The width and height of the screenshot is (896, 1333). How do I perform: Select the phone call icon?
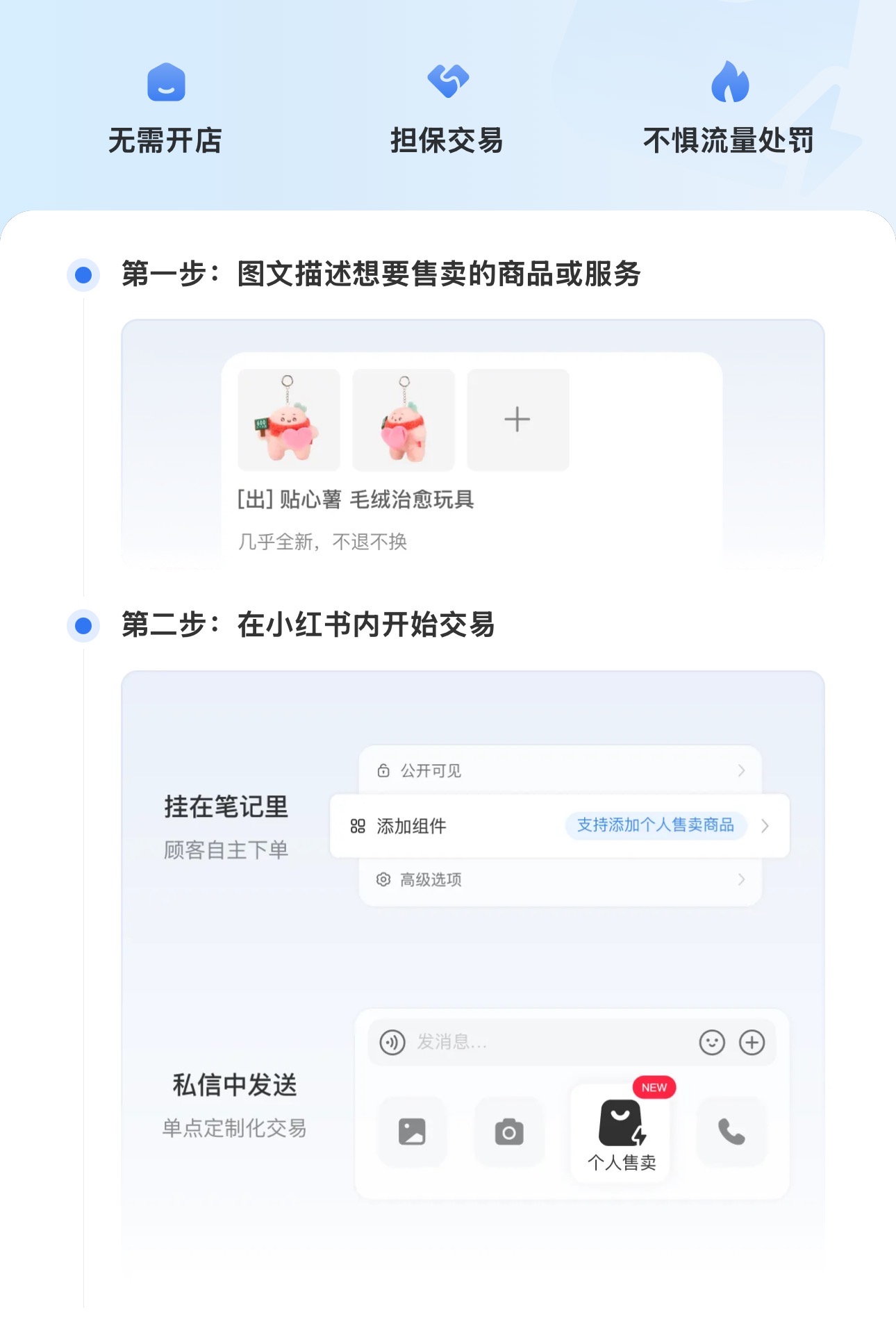(731, 1132)
